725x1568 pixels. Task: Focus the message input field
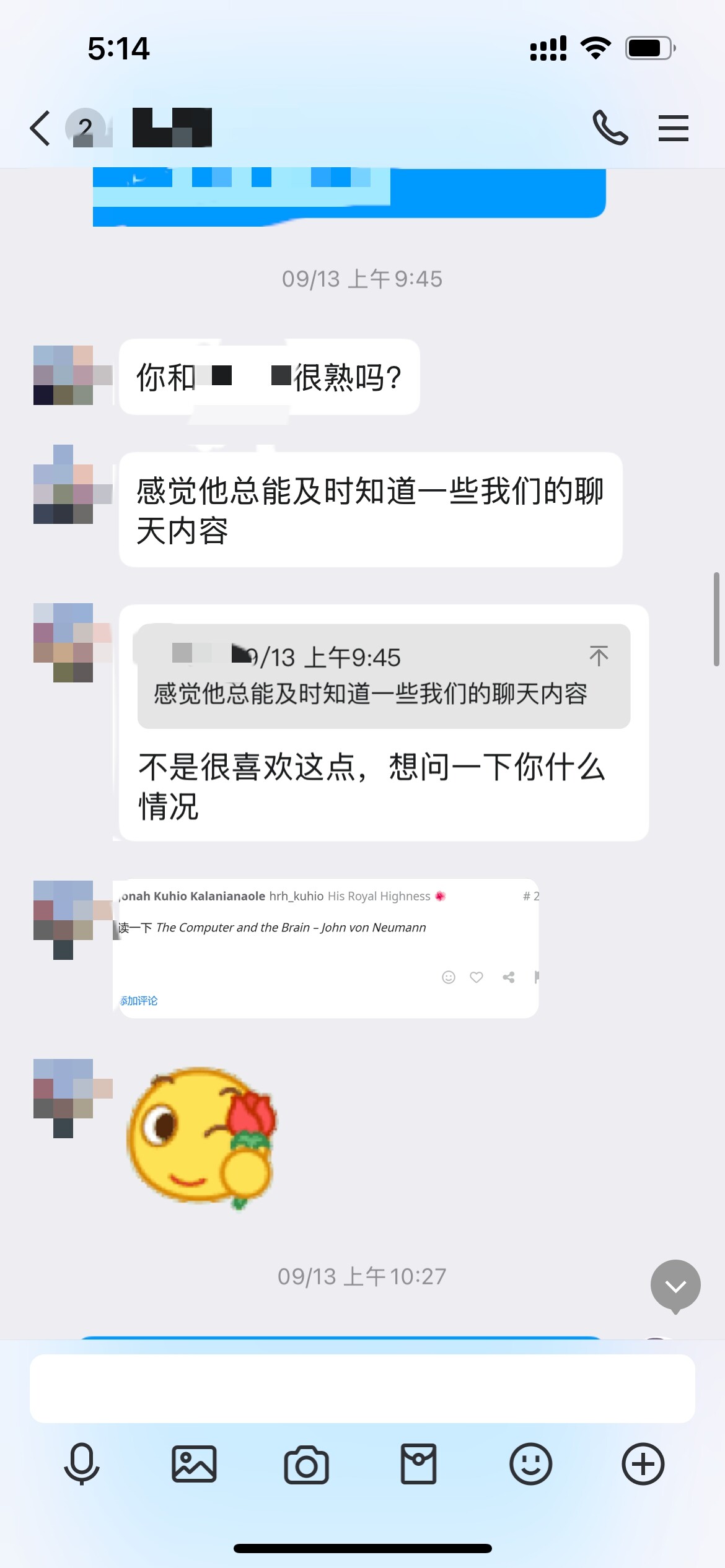(x=362, y=1388)
